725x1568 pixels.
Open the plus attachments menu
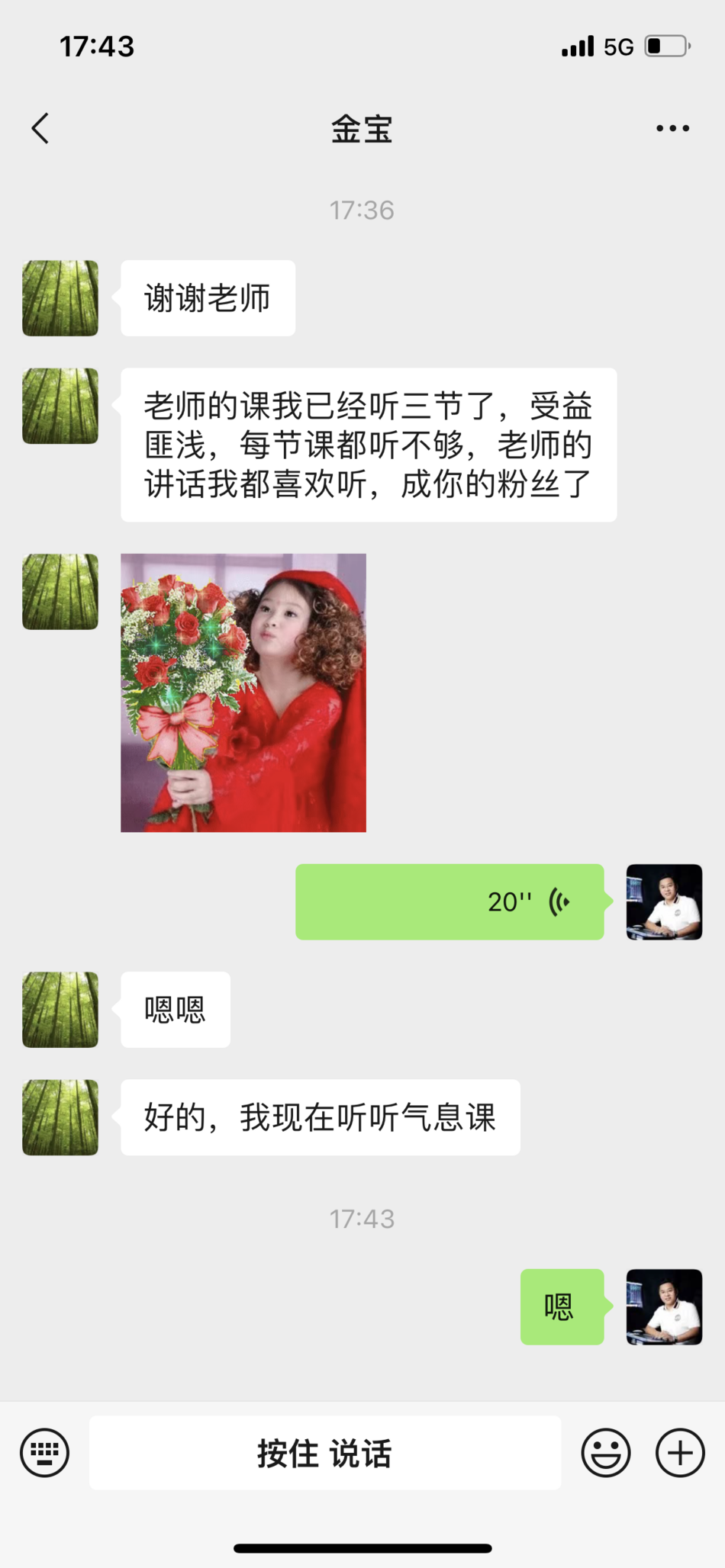(x=680, y=1453)
